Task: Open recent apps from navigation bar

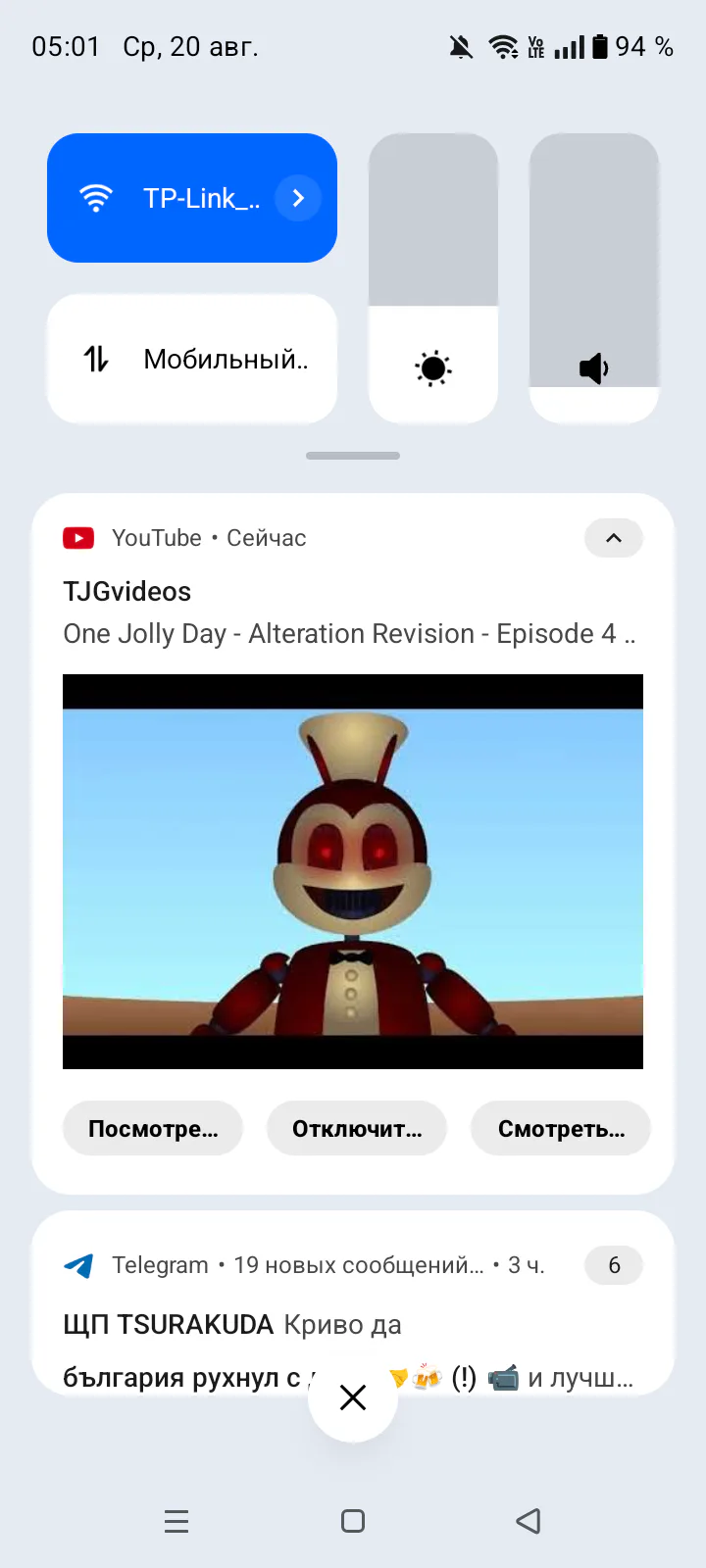Action: (176, 1521)
